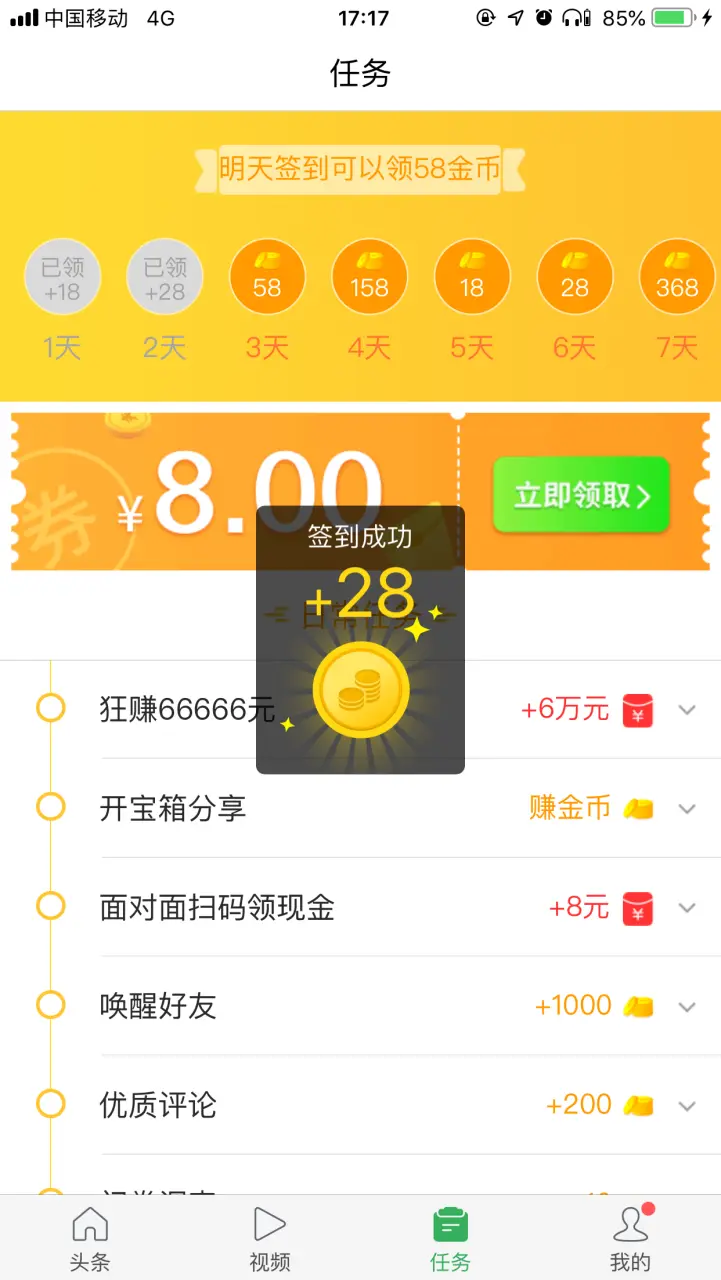Expand the 优质评论 task
721x1280 pixels.
(x=686, y=1106)
